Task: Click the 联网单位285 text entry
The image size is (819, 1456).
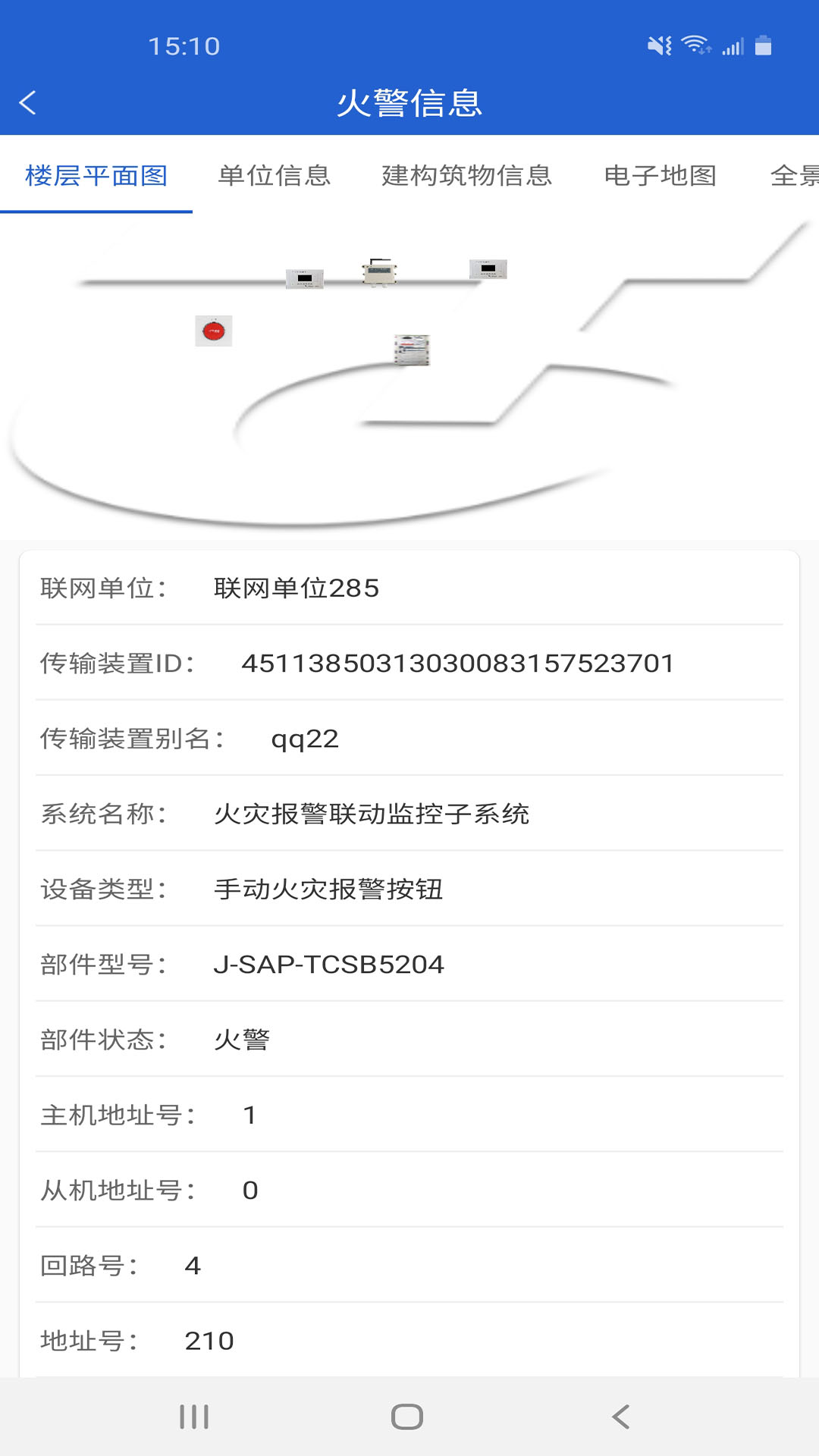Action: tap(297, 587)
